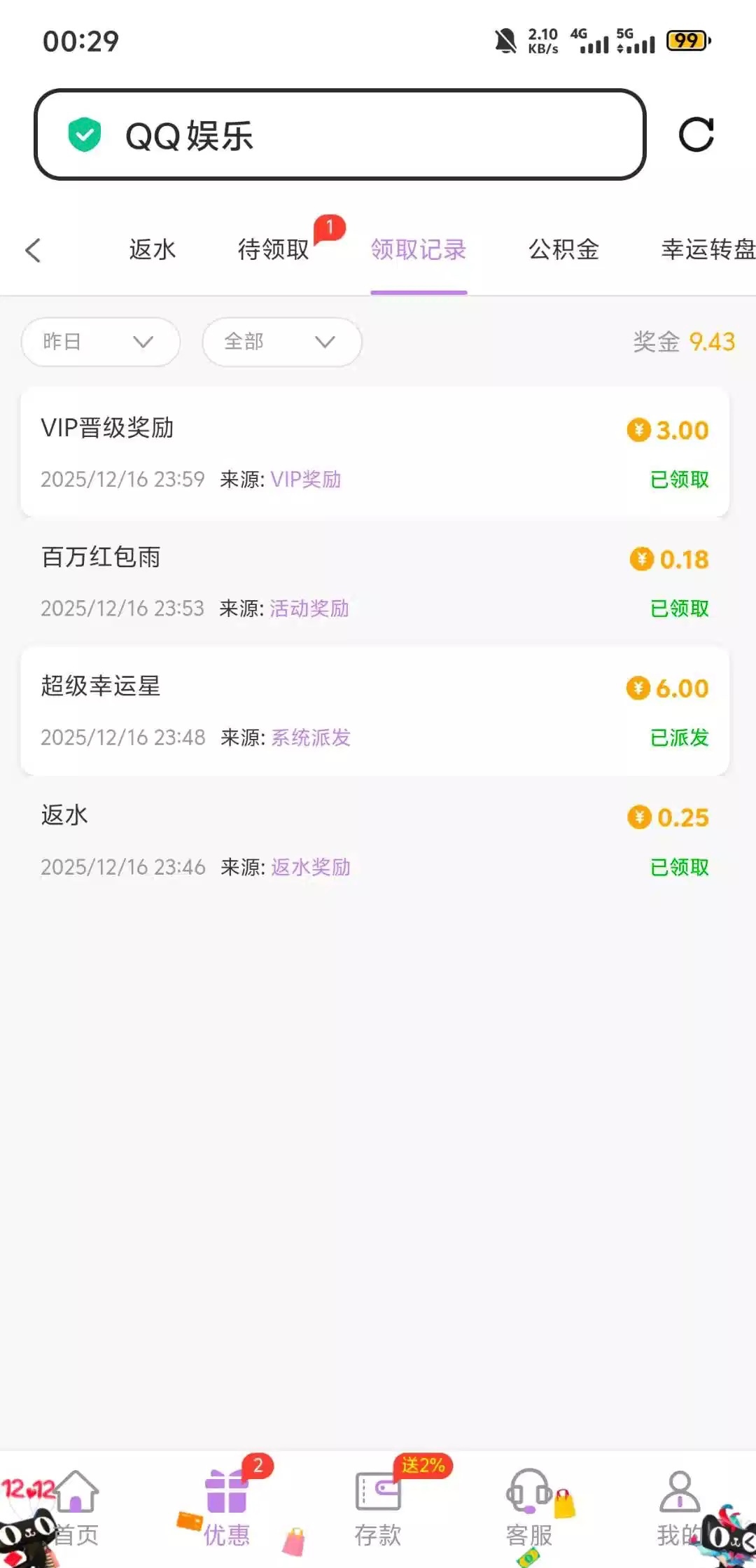Reload the page with the refresh icon
Image resolution: width=756 pixels, height=1568 pixels.
(x=696, y=134)
